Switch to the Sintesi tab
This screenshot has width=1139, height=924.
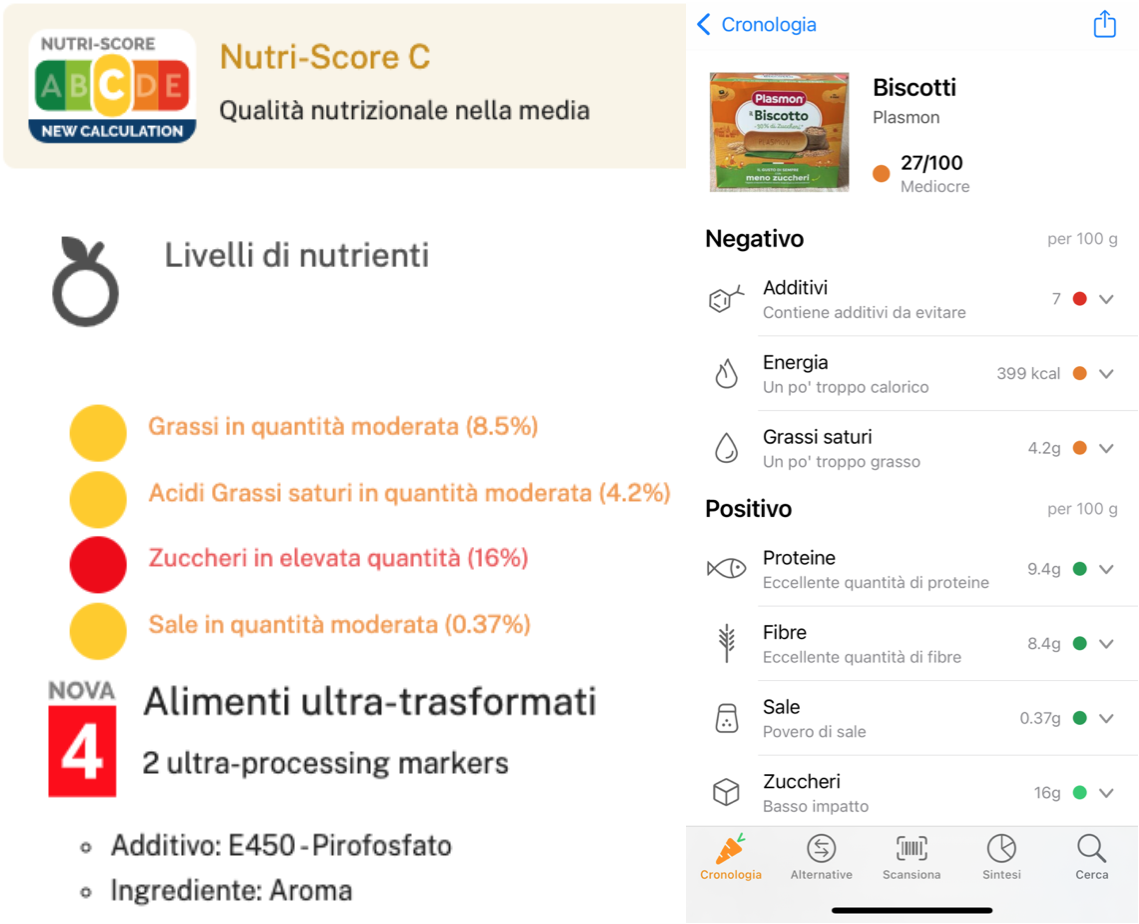tap(1001, 857)
